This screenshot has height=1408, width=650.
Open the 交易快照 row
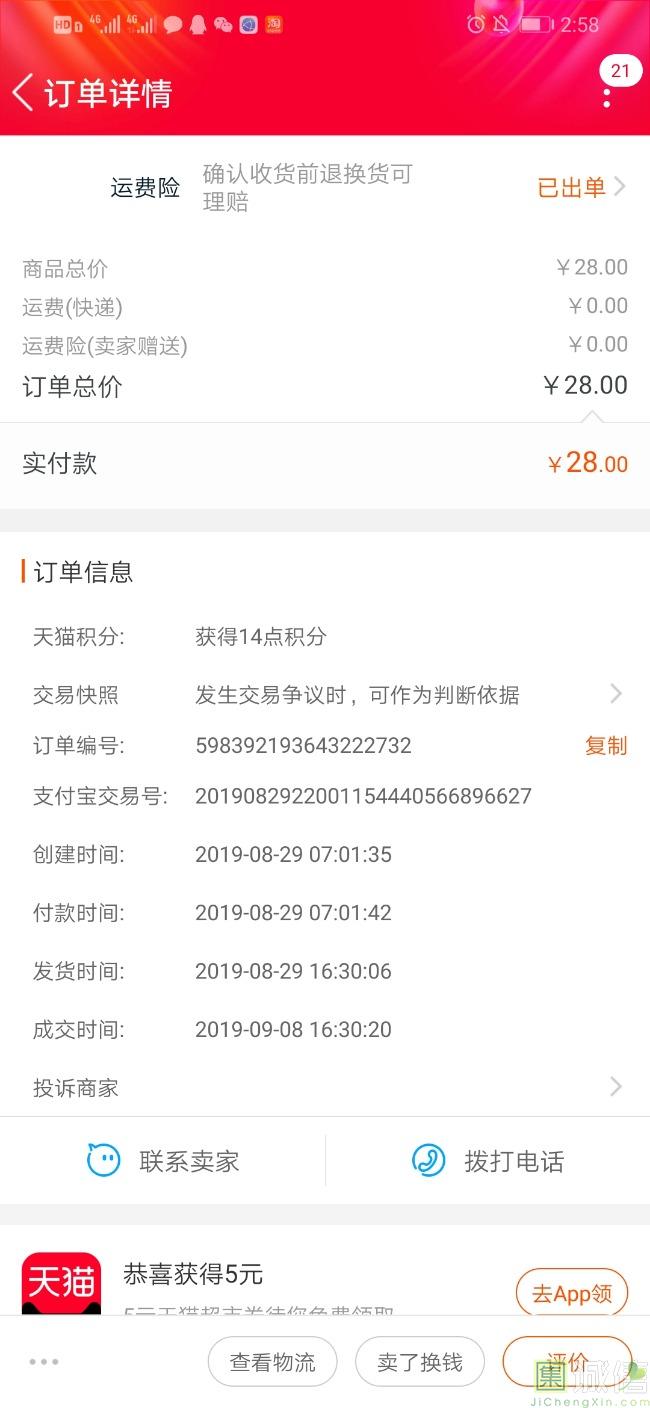point(325,694)
